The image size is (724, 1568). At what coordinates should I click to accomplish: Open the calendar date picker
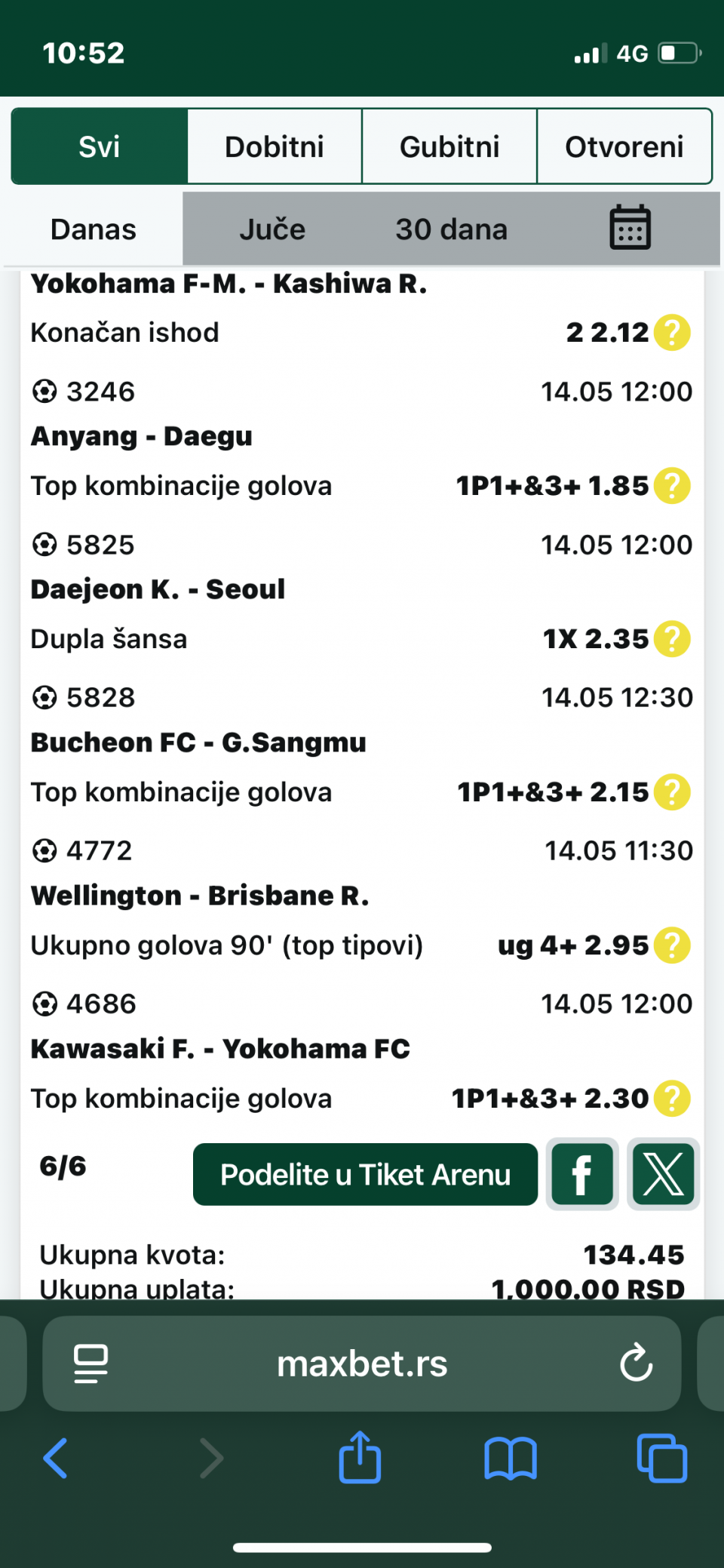(630, 227)
